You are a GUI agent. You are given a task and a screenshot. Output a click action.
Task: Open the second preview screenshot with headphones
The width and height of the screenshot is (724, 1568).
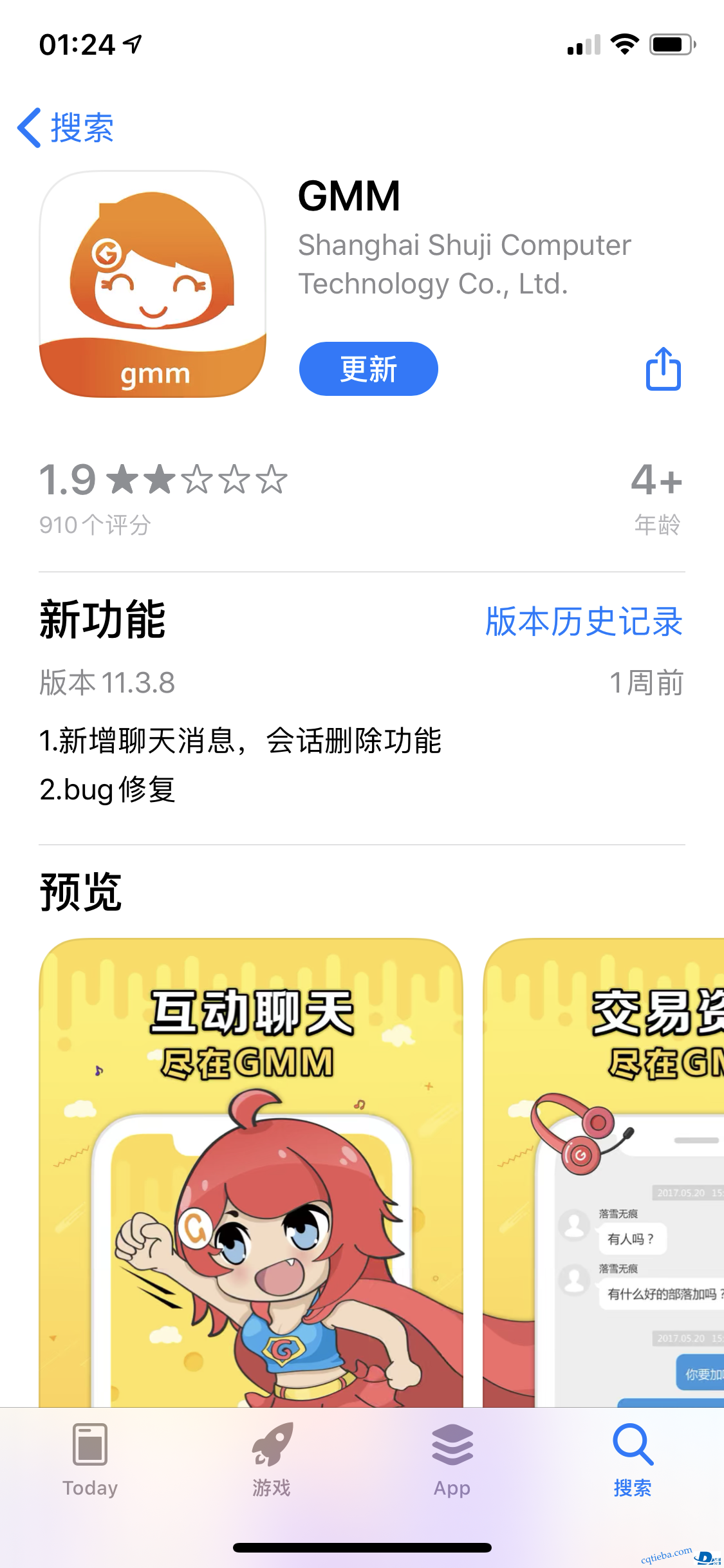[605, 1171]
